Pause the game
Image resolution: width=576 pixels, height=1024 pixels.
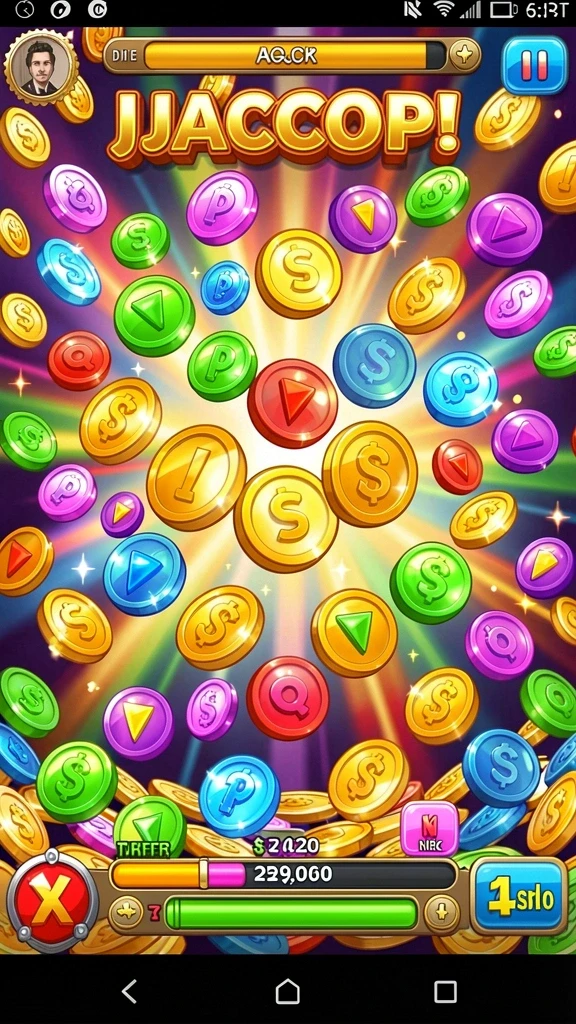point(534,65)
